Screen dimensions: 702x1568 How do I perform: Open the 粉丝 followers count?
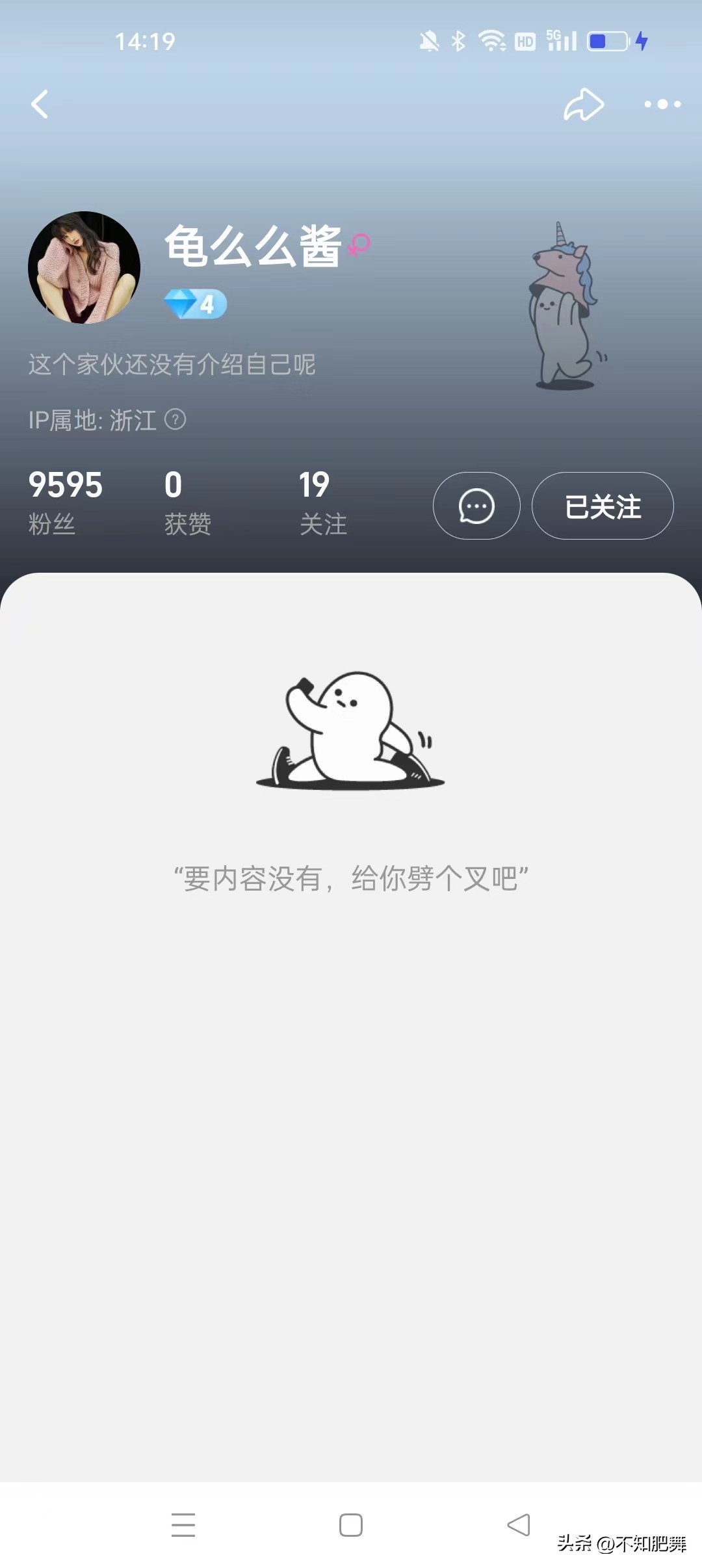coord(65,501)
